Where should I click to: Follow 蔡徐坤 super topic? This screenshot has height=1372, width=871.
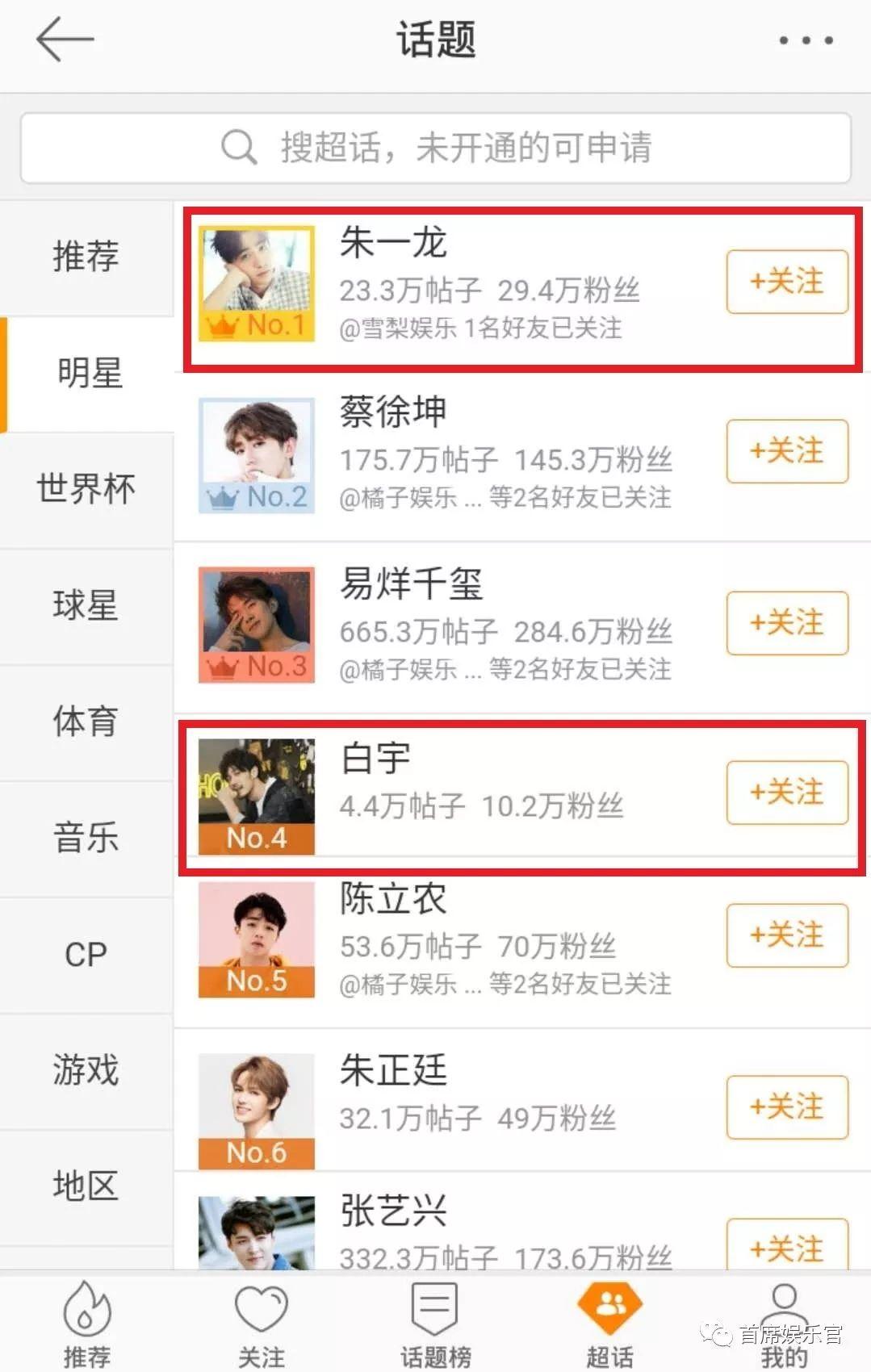point(786,451)
